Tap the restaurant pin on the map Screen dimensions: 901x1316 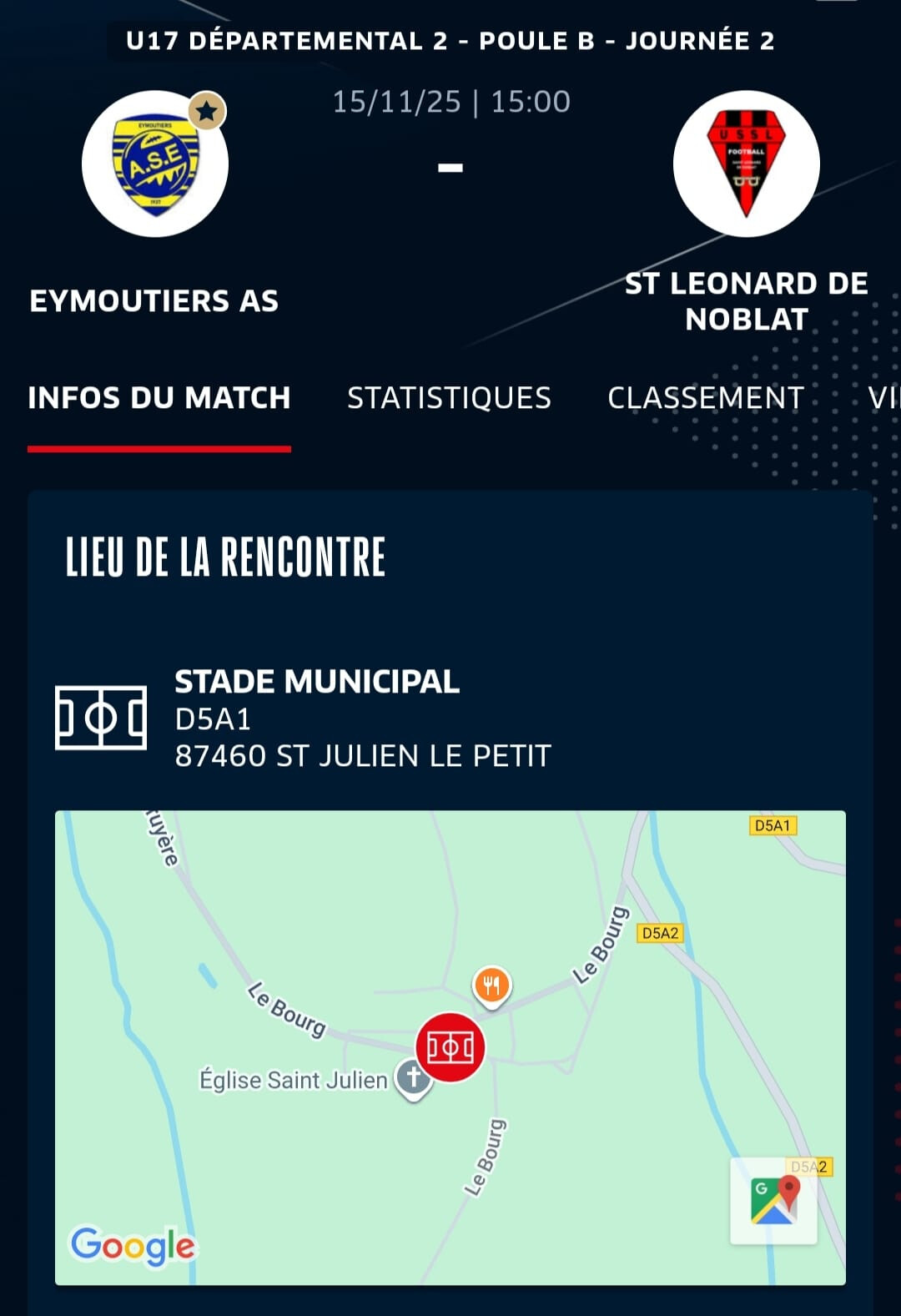[x=492, y=986]
